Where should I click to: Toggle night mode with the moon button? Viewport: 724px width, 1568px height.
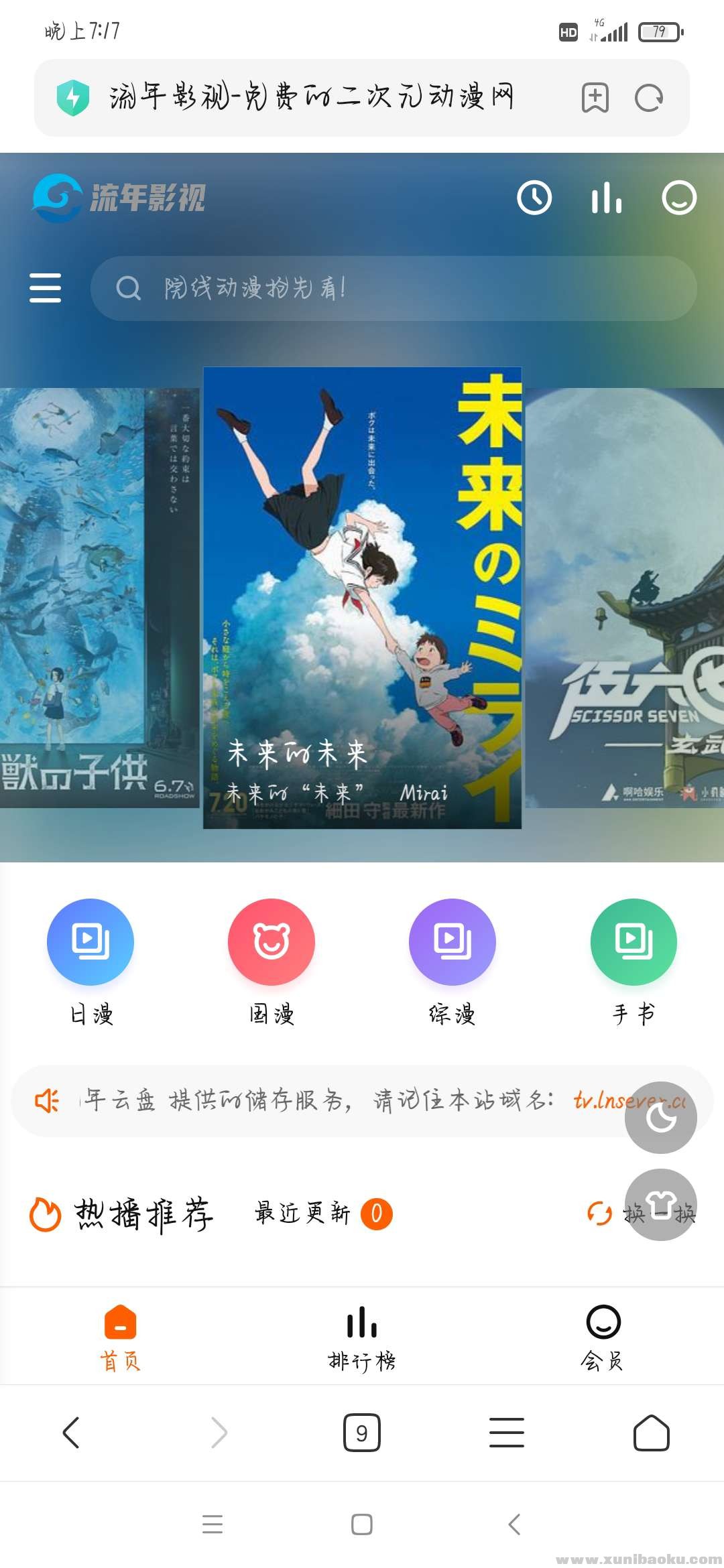pyautogui.click(x=661, y=1117)
